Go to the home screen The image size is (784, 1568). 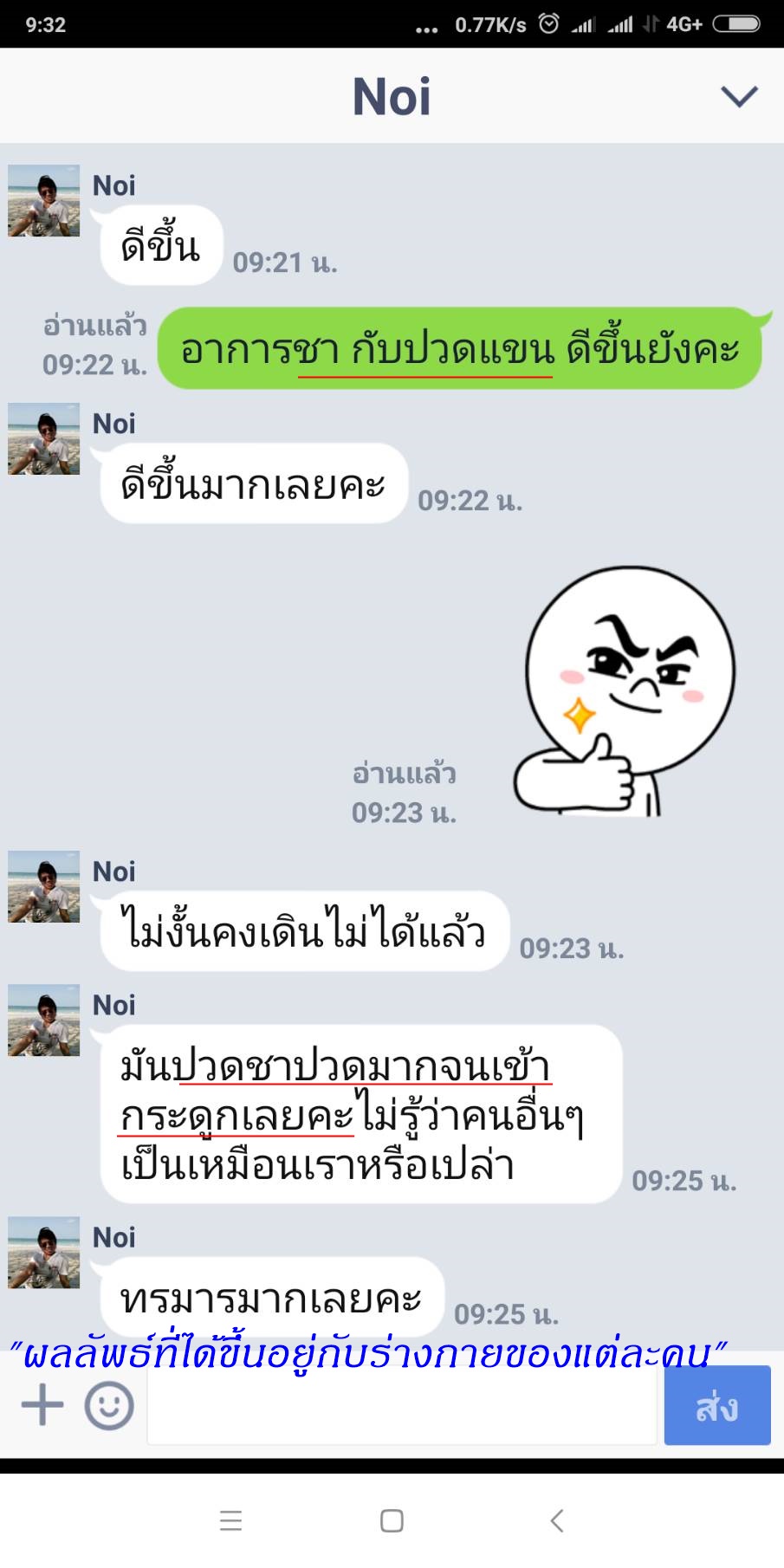click(392, 1520)
